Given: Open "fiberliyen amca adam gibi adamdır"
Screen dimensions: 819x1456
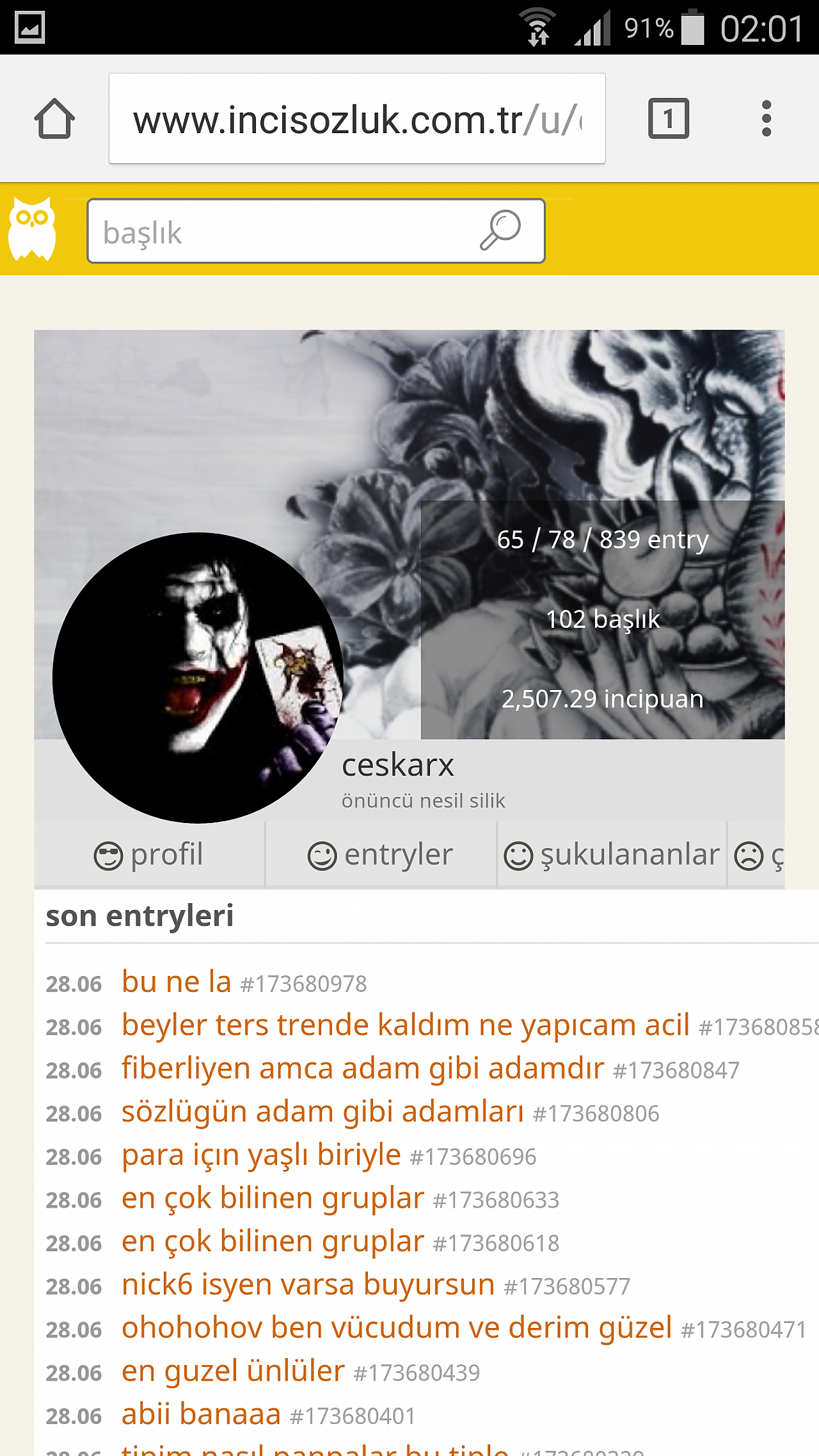Looking at the screenshot, I should (363, 1068).
